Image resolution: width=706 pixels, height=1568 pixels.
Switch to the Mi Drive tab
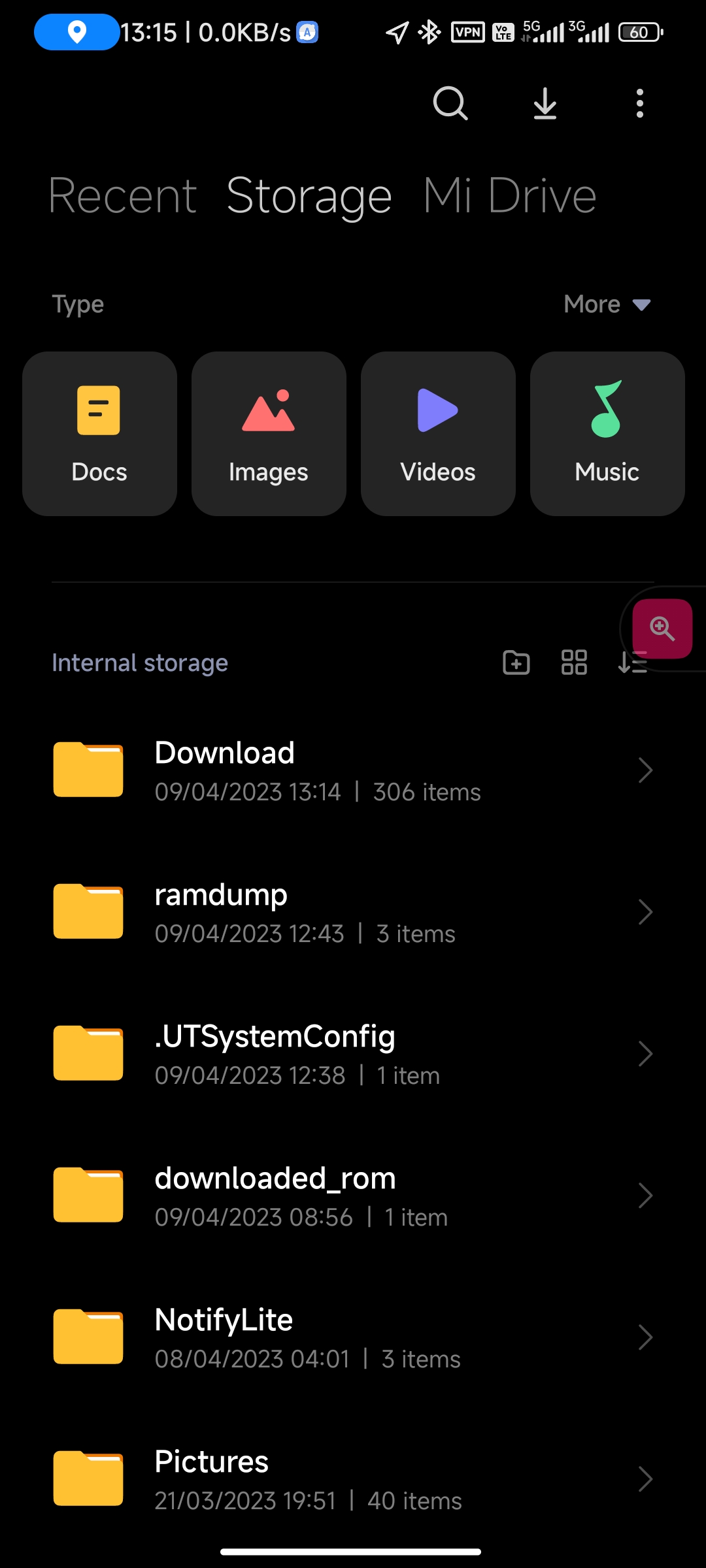(509, 195)
